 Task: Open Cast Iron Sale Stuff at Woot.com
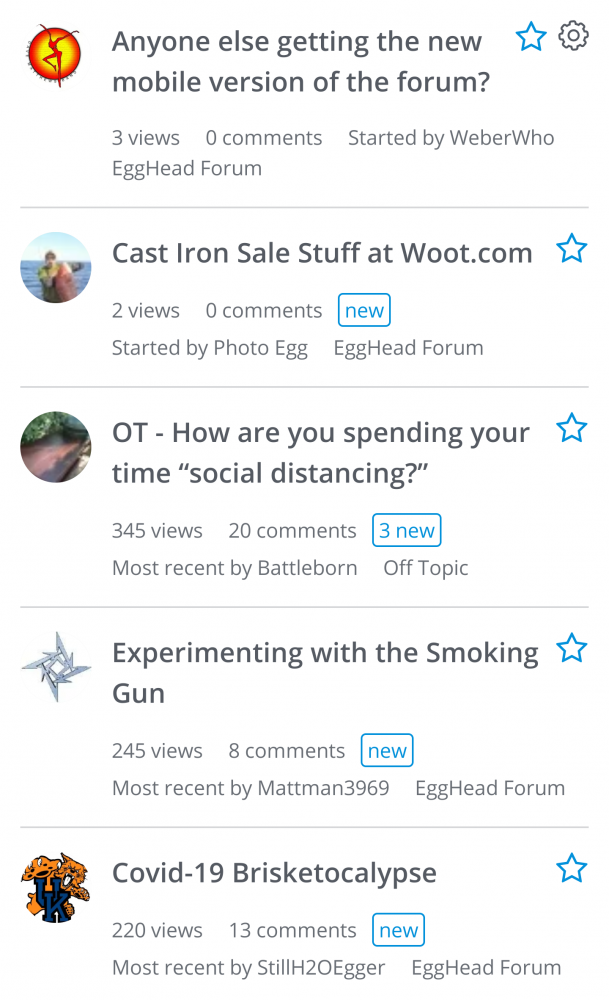point(321,253)
